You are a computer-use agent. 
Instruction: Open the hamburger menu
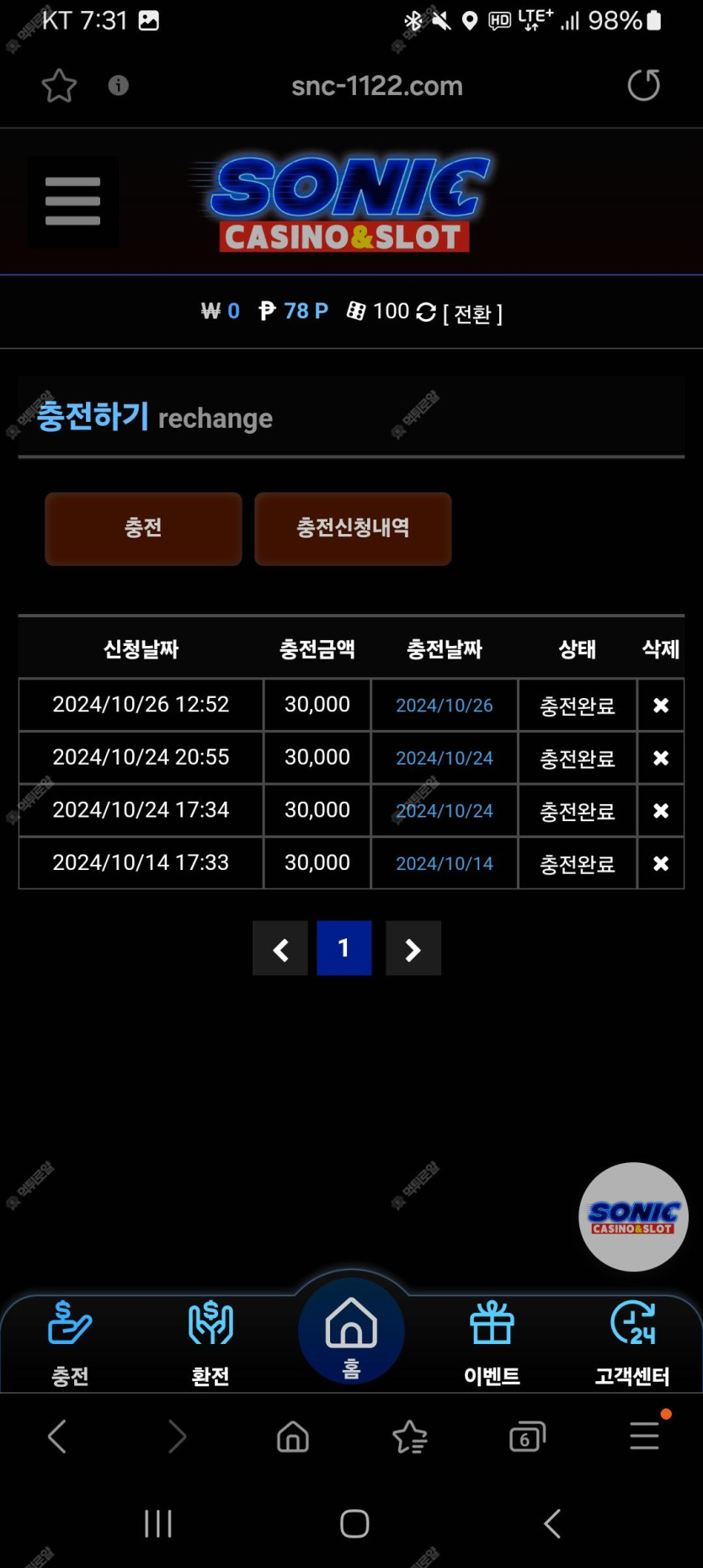click(72, 201)
